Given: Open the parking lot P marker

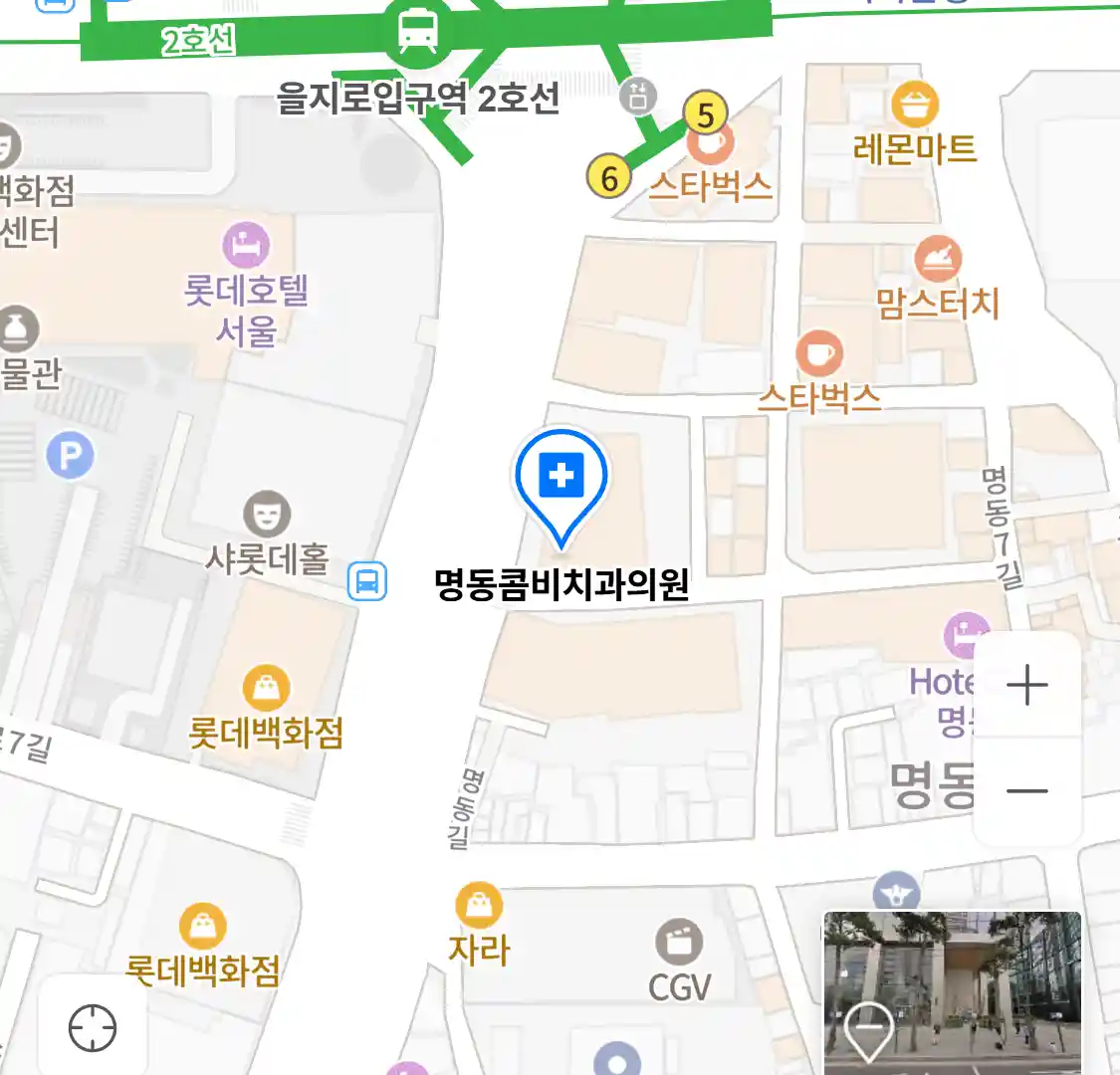Looking at the screenshot, I should pos(70,457).
